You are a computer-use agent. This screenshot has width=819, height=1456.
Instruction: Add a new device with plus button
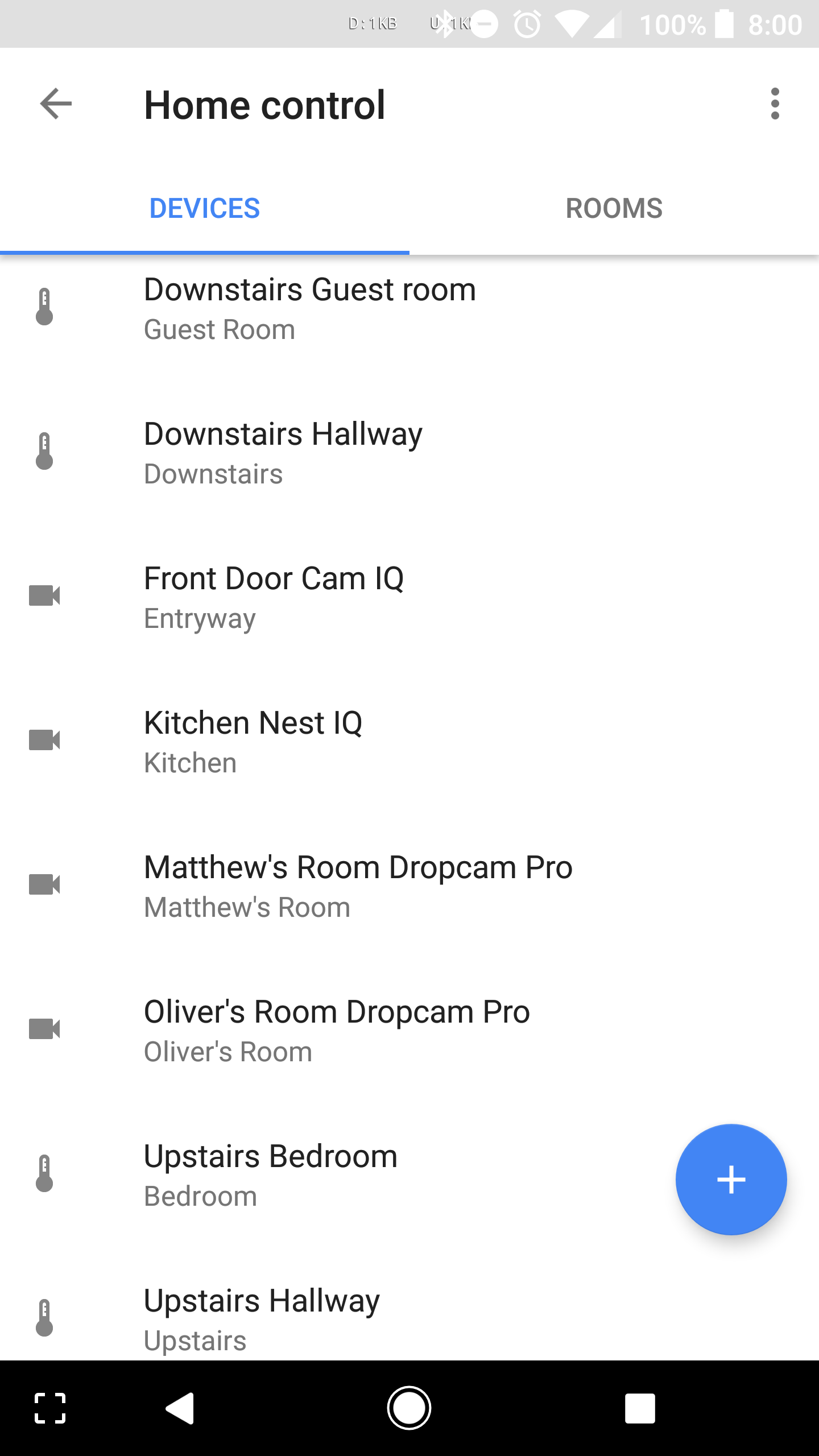coord(731,1180)
